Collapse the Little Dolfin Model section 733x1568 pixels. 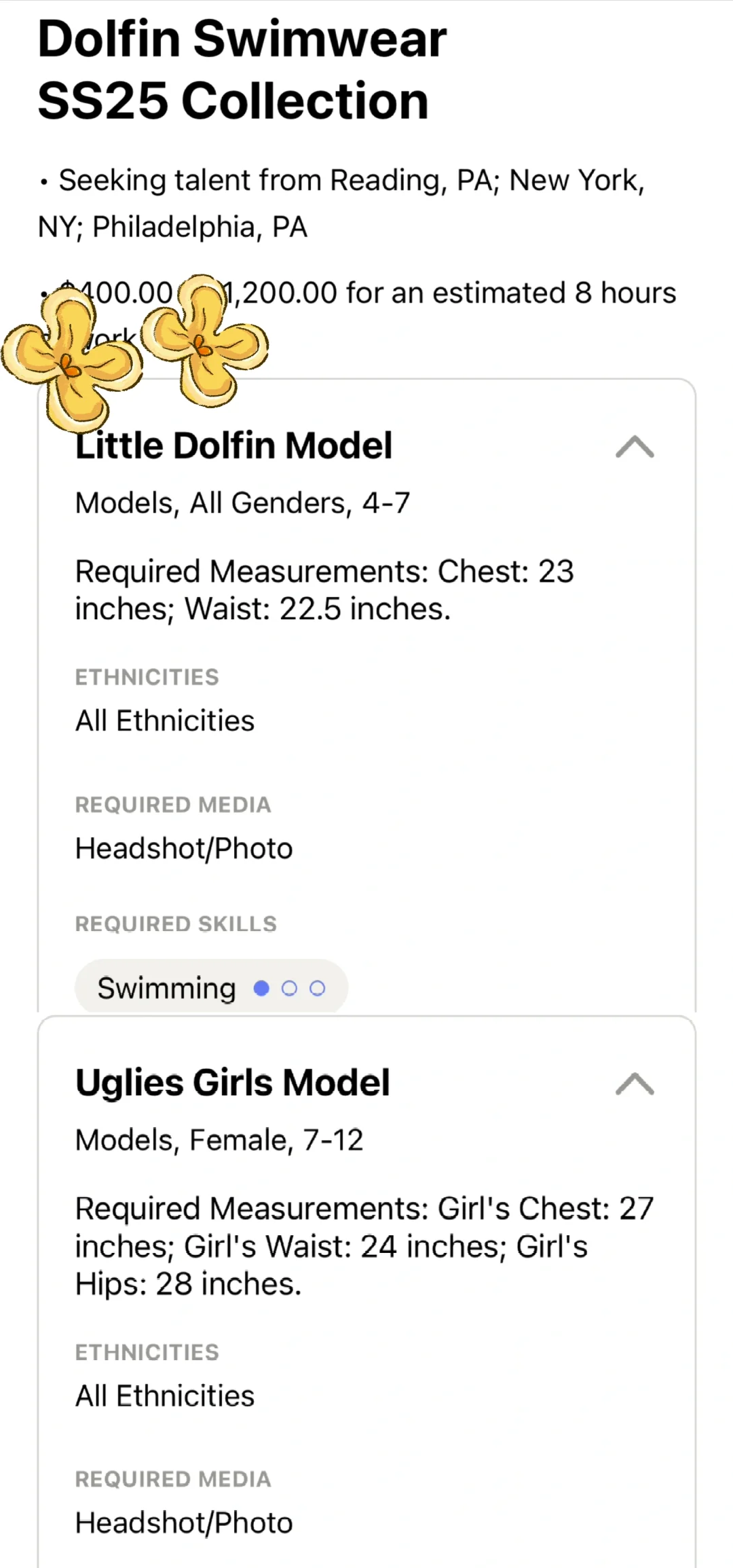click(635, 447)
